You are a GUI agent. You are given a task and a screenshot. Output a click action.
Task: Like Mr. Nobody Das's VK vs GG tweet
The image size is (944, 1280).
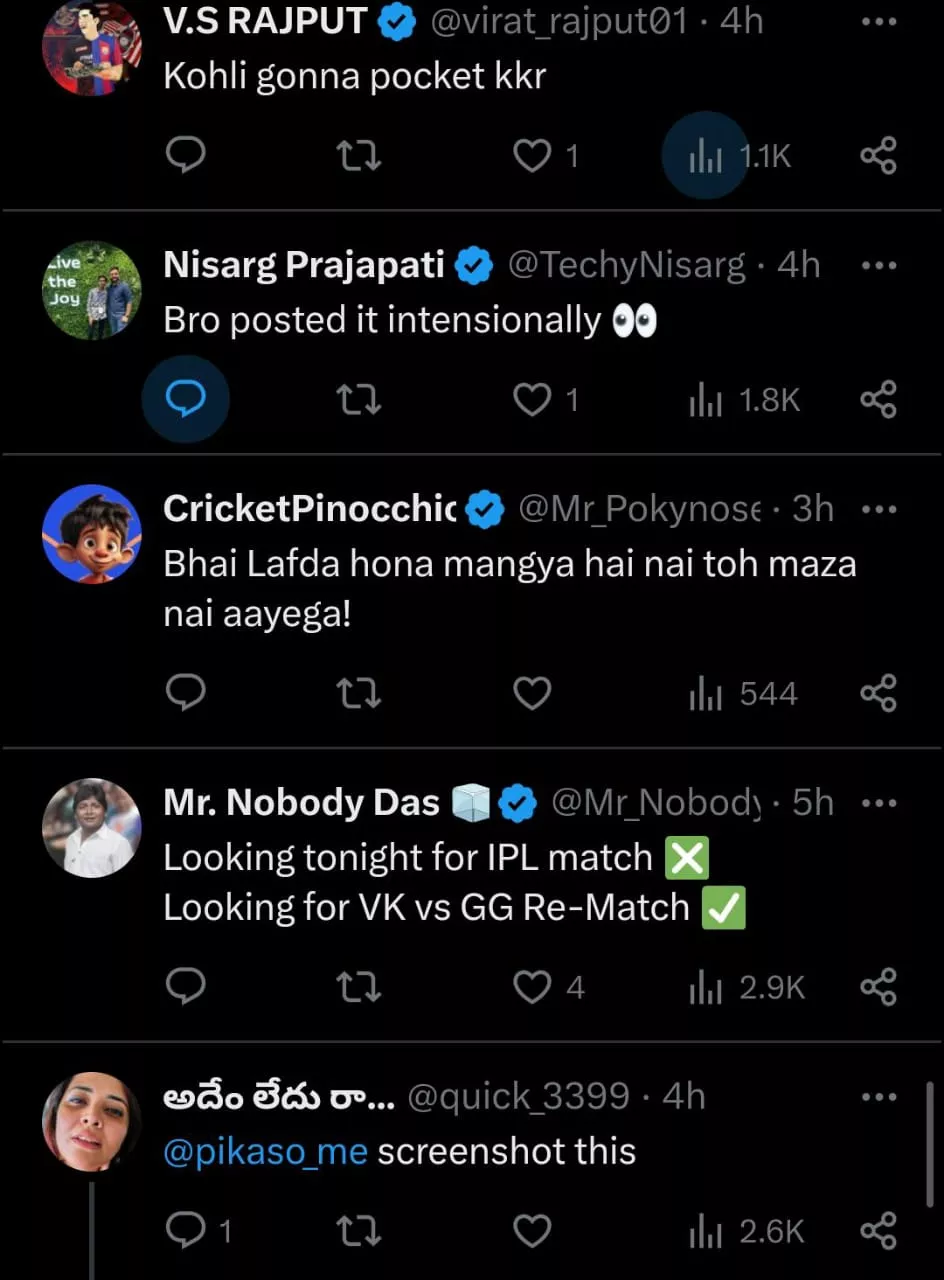[532, 987]
